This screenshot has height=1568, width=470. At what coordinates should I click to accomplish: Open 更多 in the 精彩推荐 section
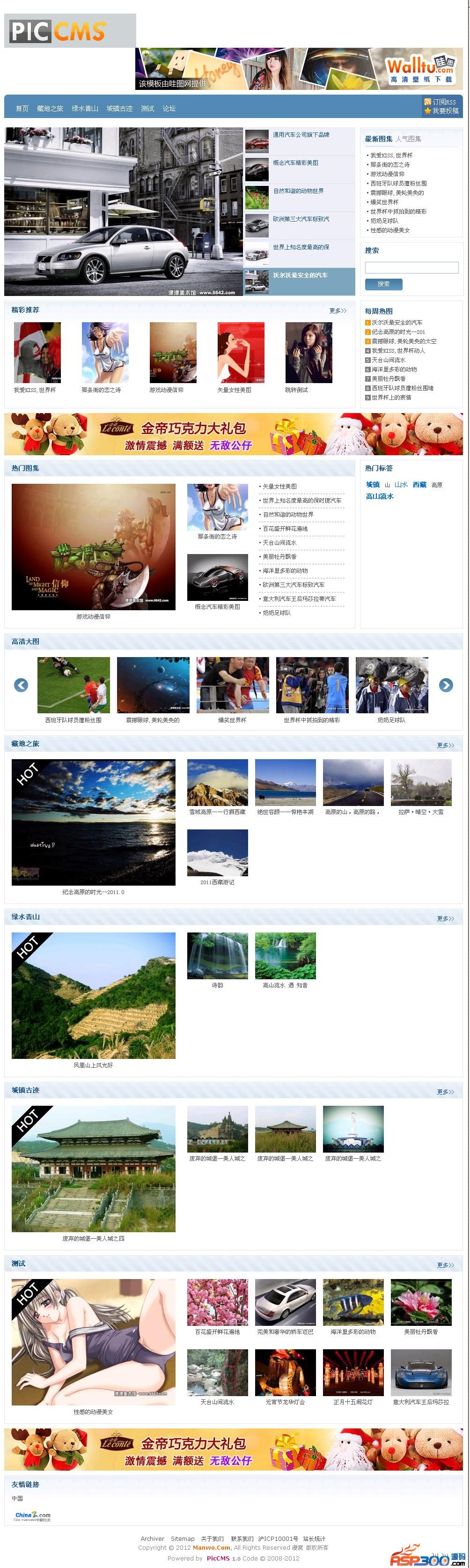point(338,311)
